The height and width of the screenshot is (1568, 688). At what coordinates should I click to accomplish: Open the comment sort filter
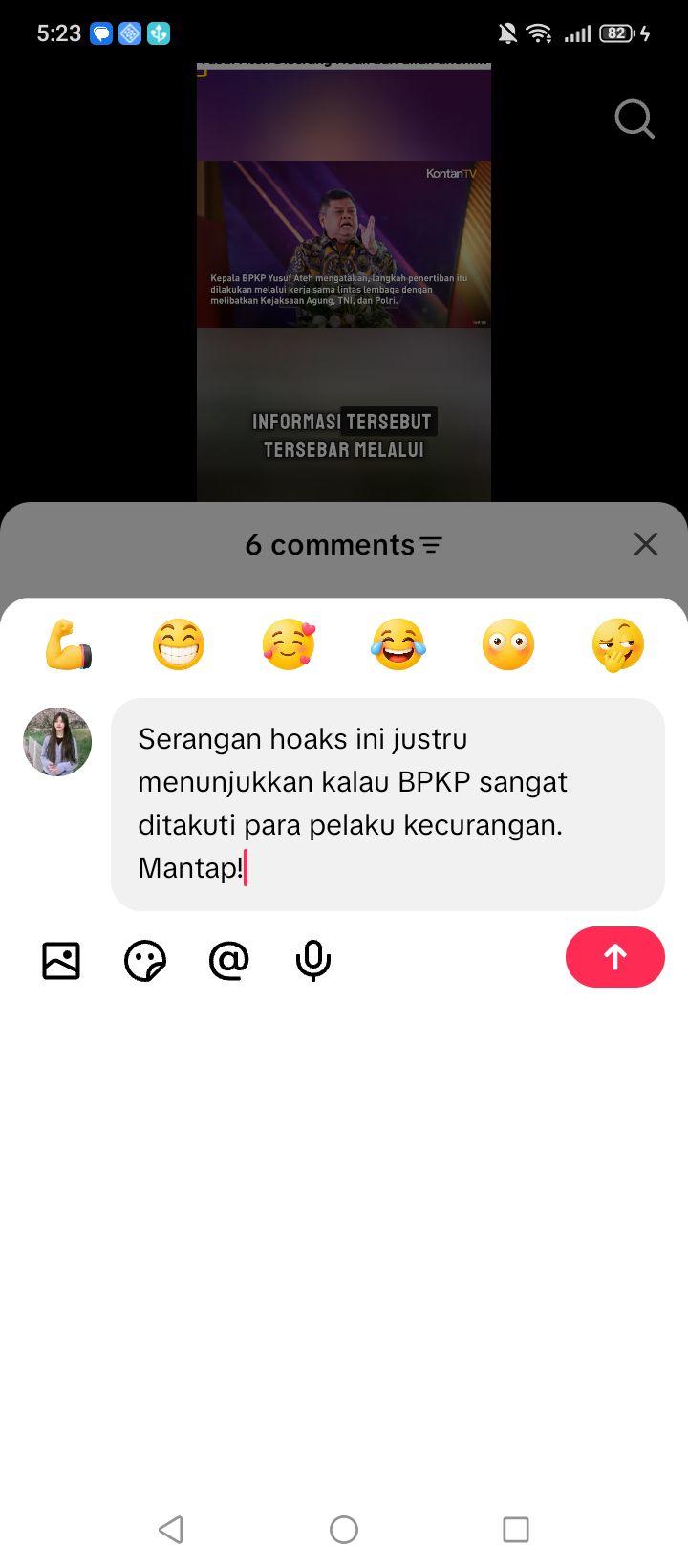432,545
